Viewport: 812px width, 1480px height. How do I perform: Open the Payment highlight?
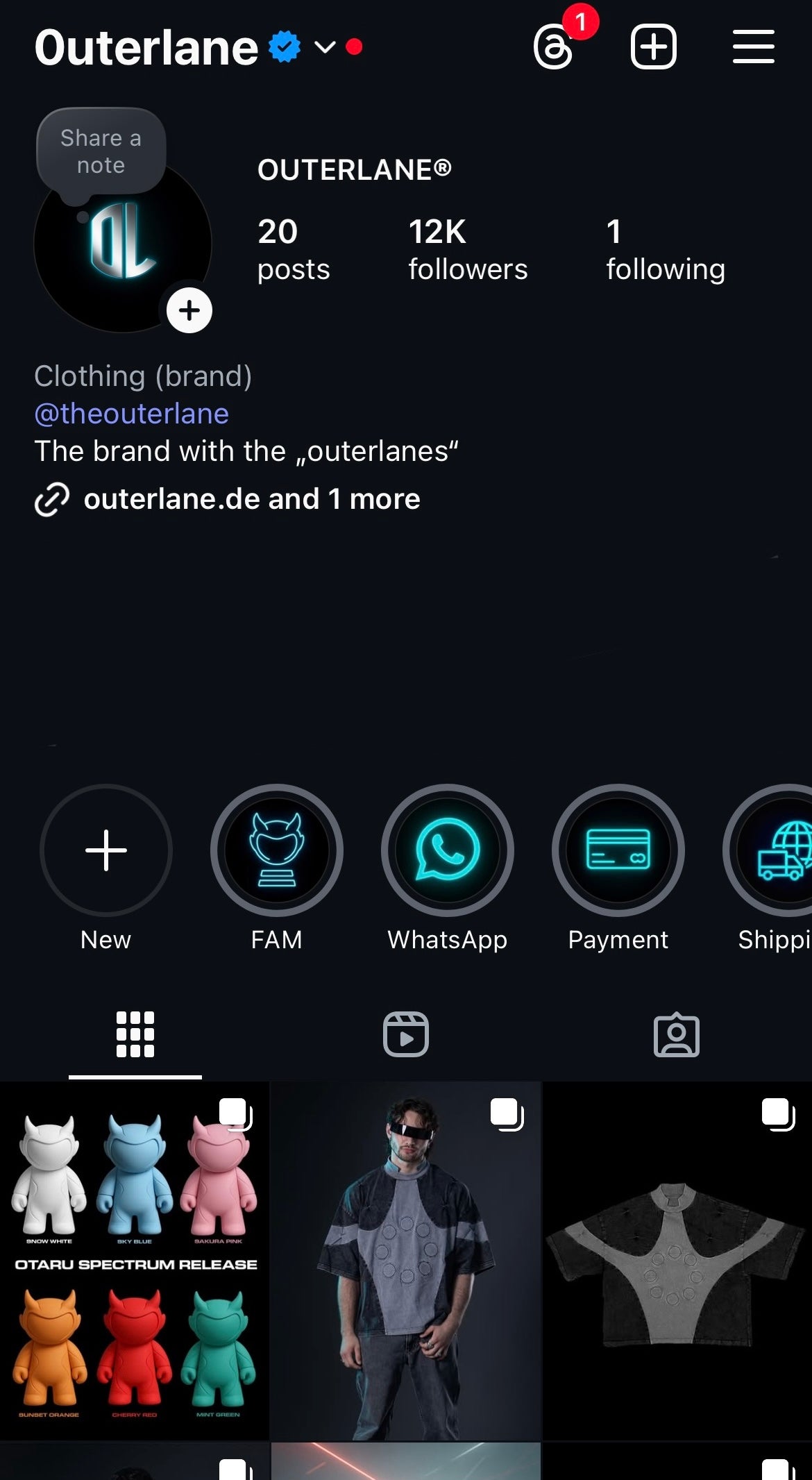point(618,850)
